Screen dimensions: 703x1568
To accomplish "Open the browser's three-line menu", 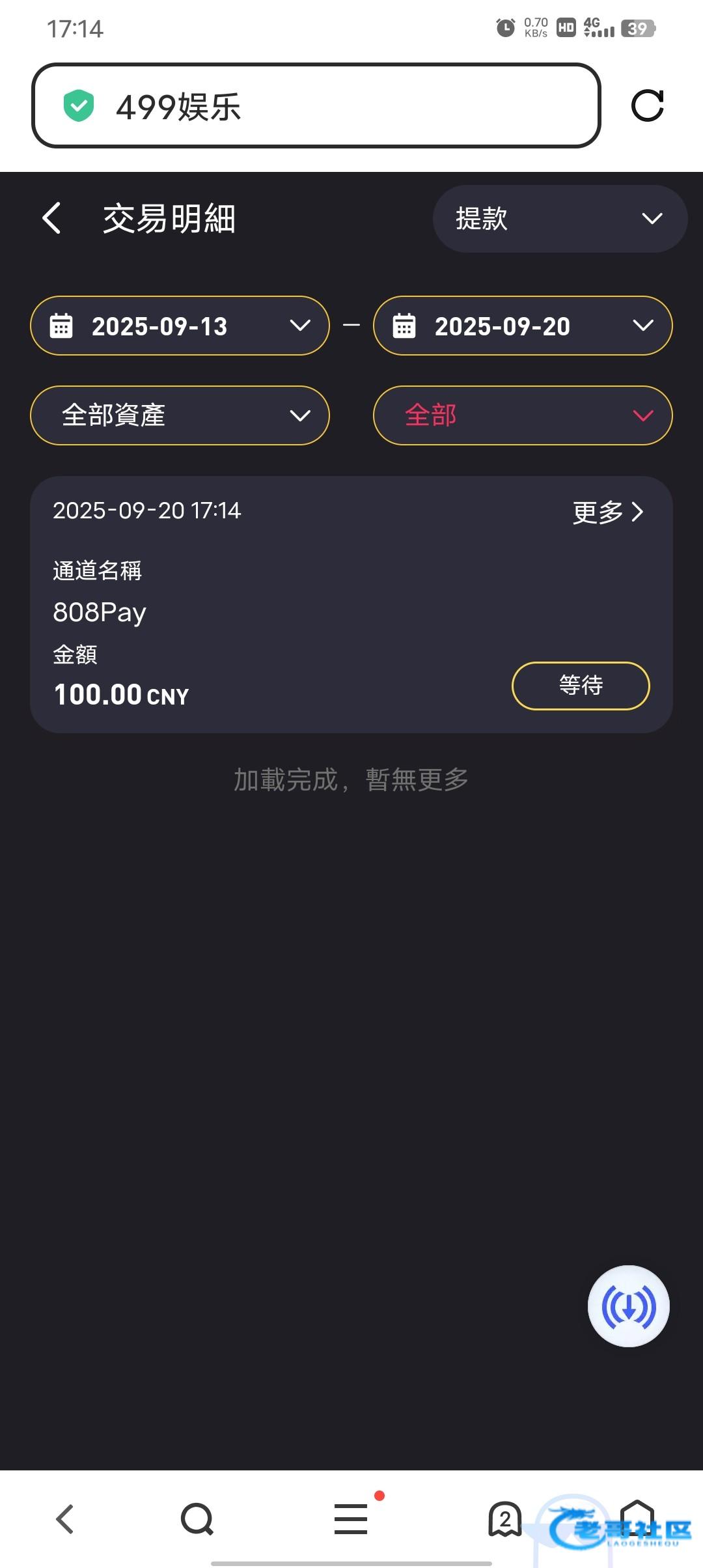I will click(x=351, y=1519).
